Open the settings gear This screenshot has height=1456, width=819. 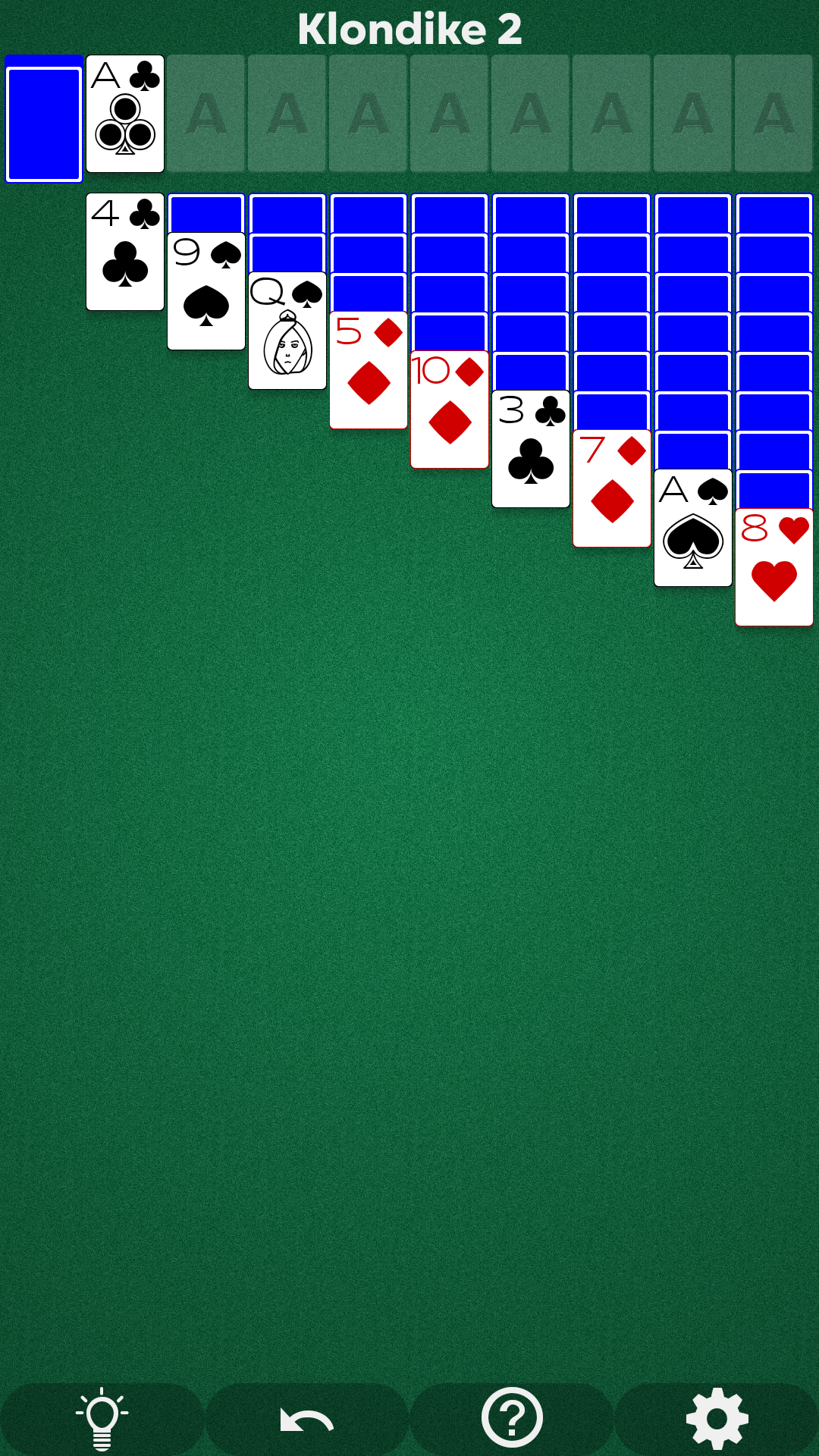(x=717, y=1418)
